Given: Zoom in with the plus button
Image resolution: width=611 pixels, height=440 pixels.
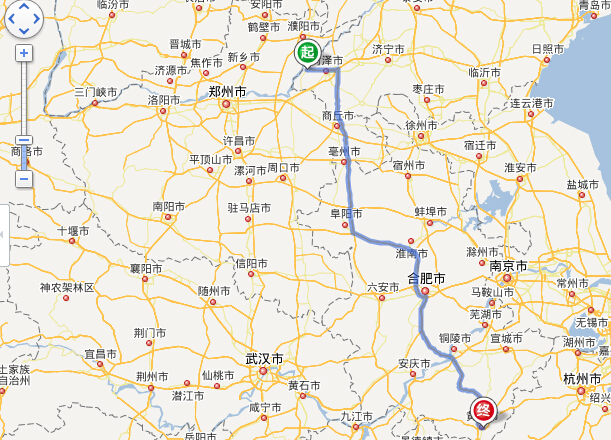Looking at the screenshot, I should coord(24,52).
